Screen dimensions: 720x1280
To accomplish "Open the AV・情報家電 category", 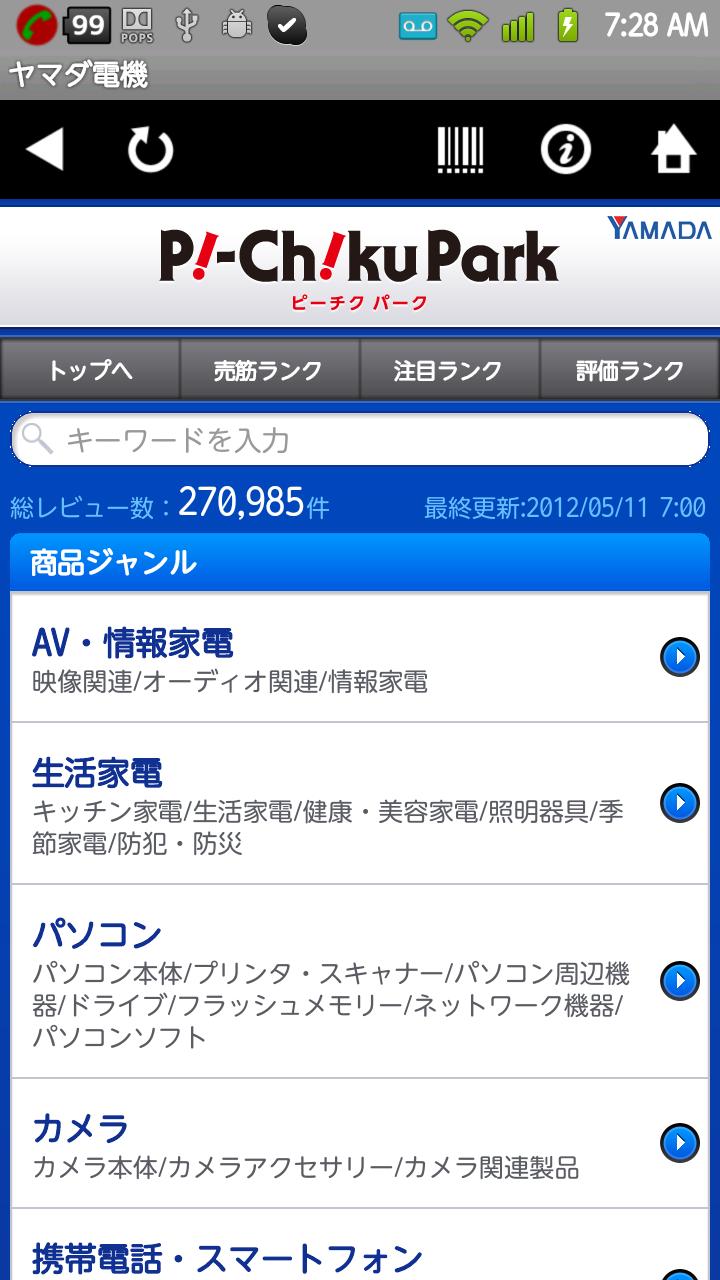I will coord(360,658).
